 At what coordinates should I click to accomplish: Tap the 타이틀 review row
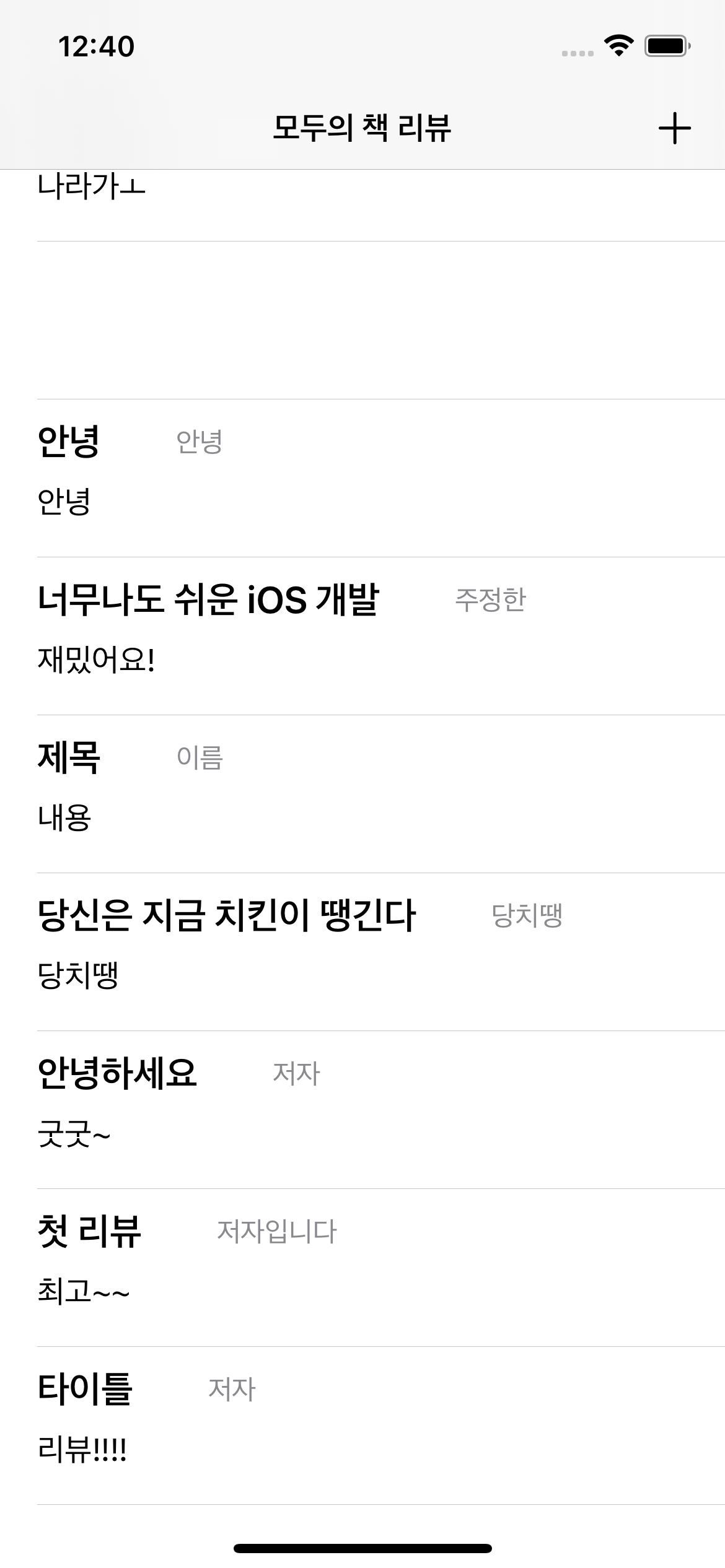point(362,1426)
